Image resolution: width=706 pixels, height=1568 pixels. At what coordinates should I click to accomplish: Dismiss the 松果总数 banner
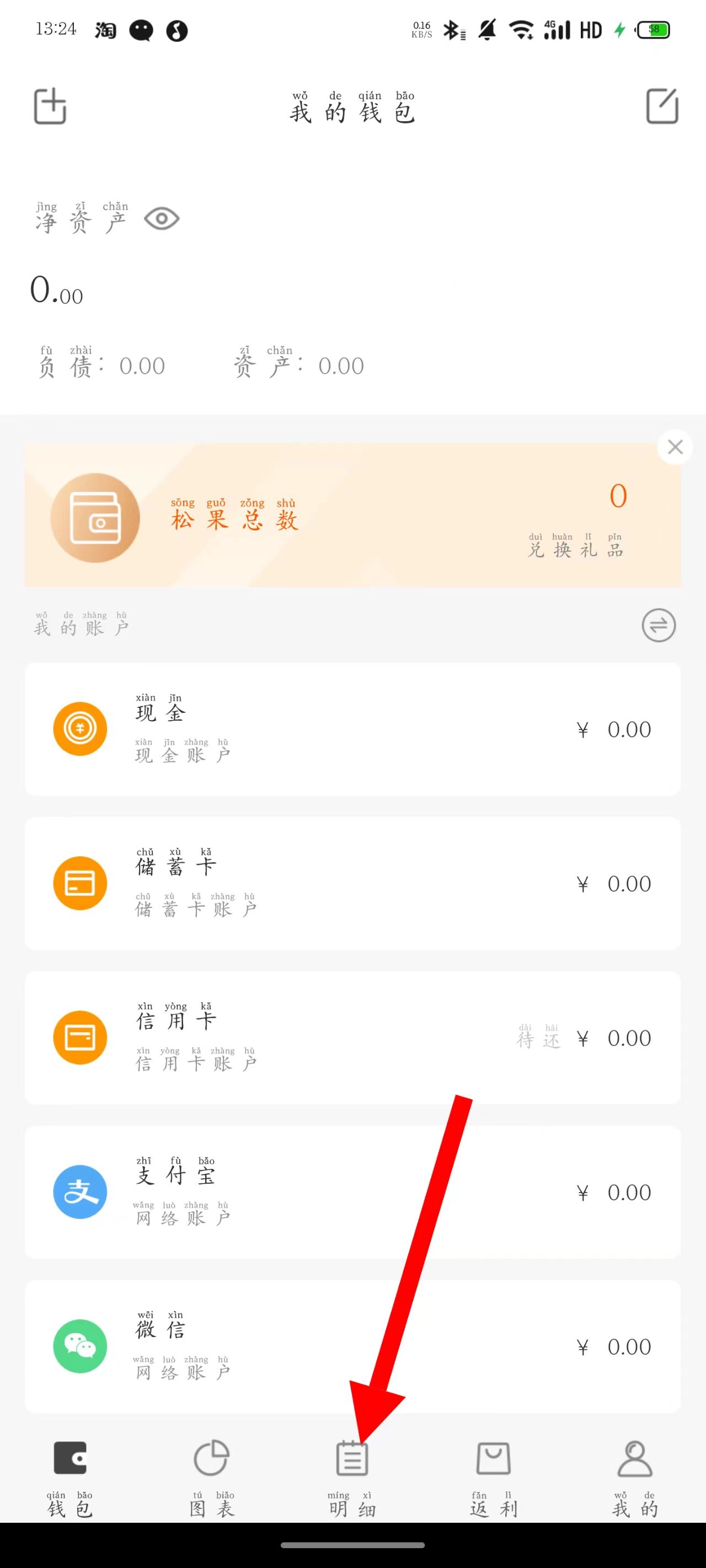coord(675,447)
